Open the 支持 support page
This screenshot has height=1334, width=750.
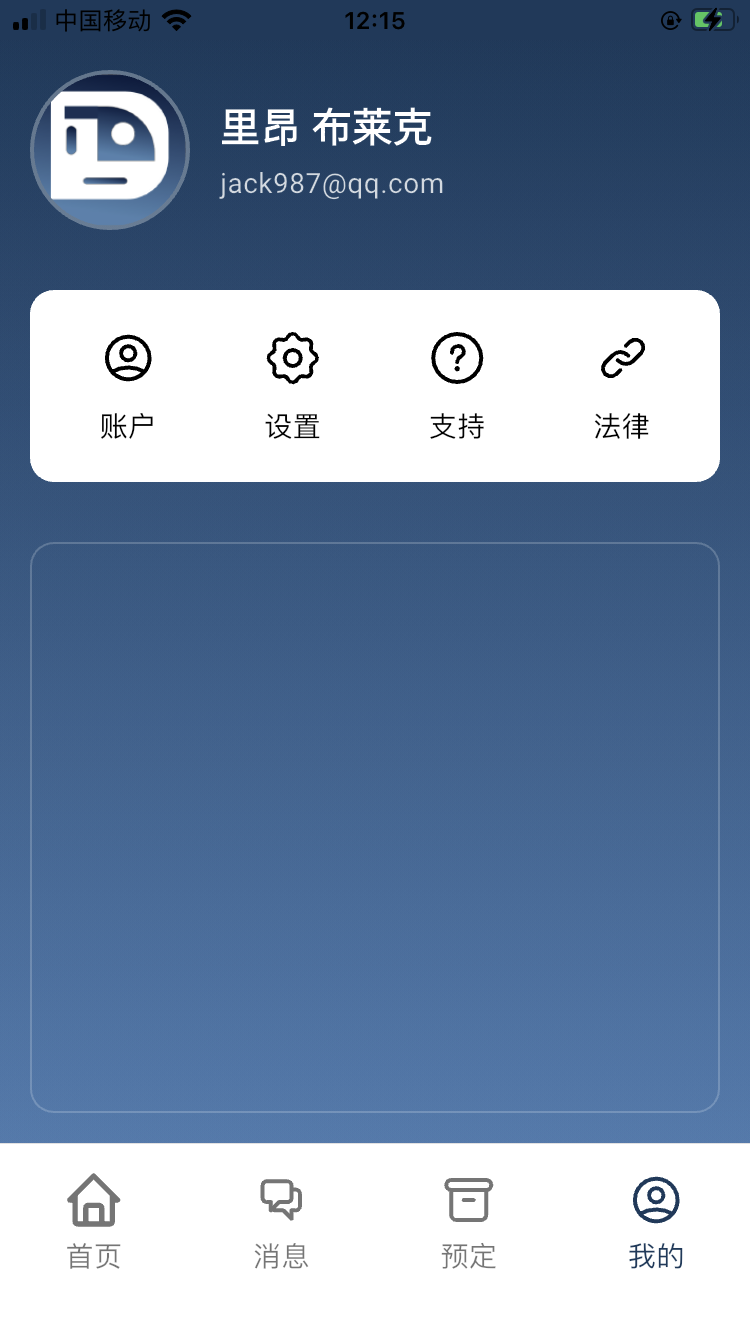(x=457, y=385)
